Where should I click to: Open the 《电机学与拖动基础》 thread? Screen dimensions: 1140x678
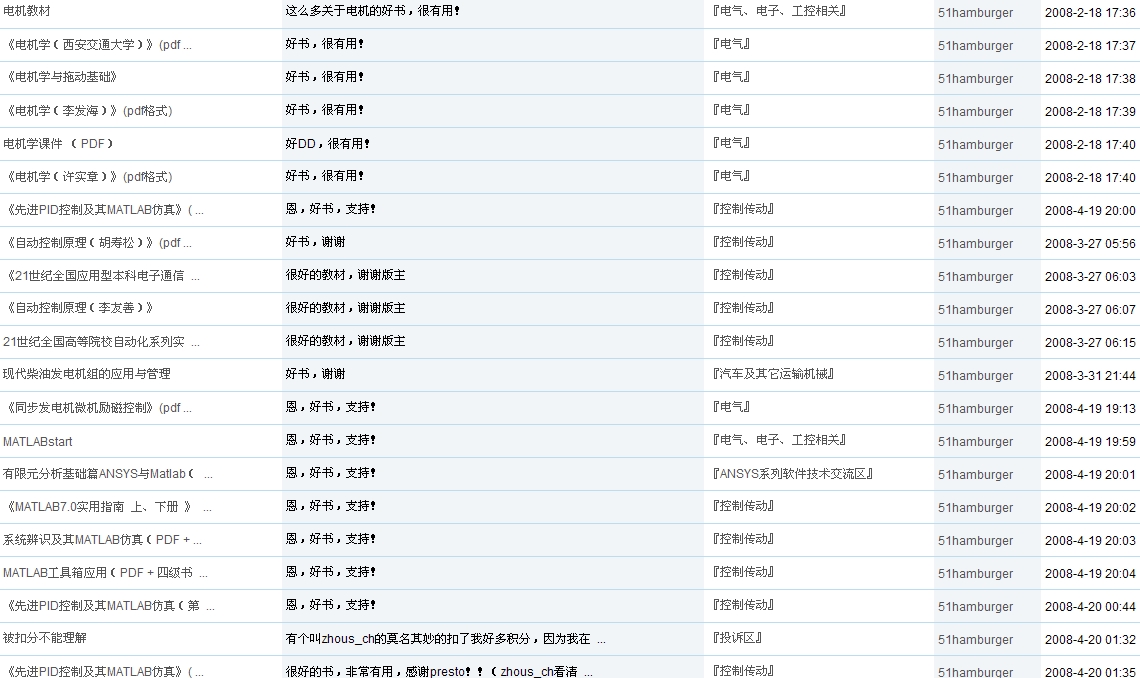[61, 77]
